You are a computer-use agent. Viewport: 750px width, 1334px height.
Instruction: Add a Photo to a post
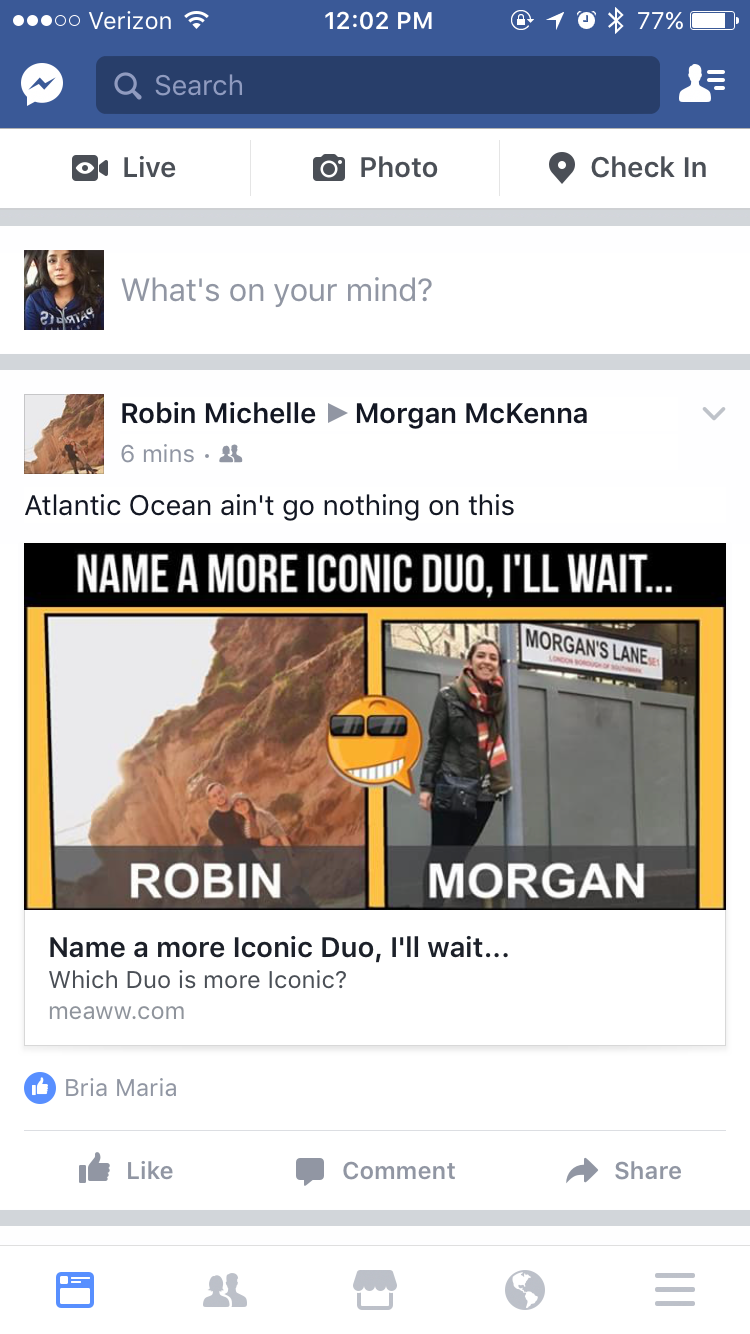[375, 168]
